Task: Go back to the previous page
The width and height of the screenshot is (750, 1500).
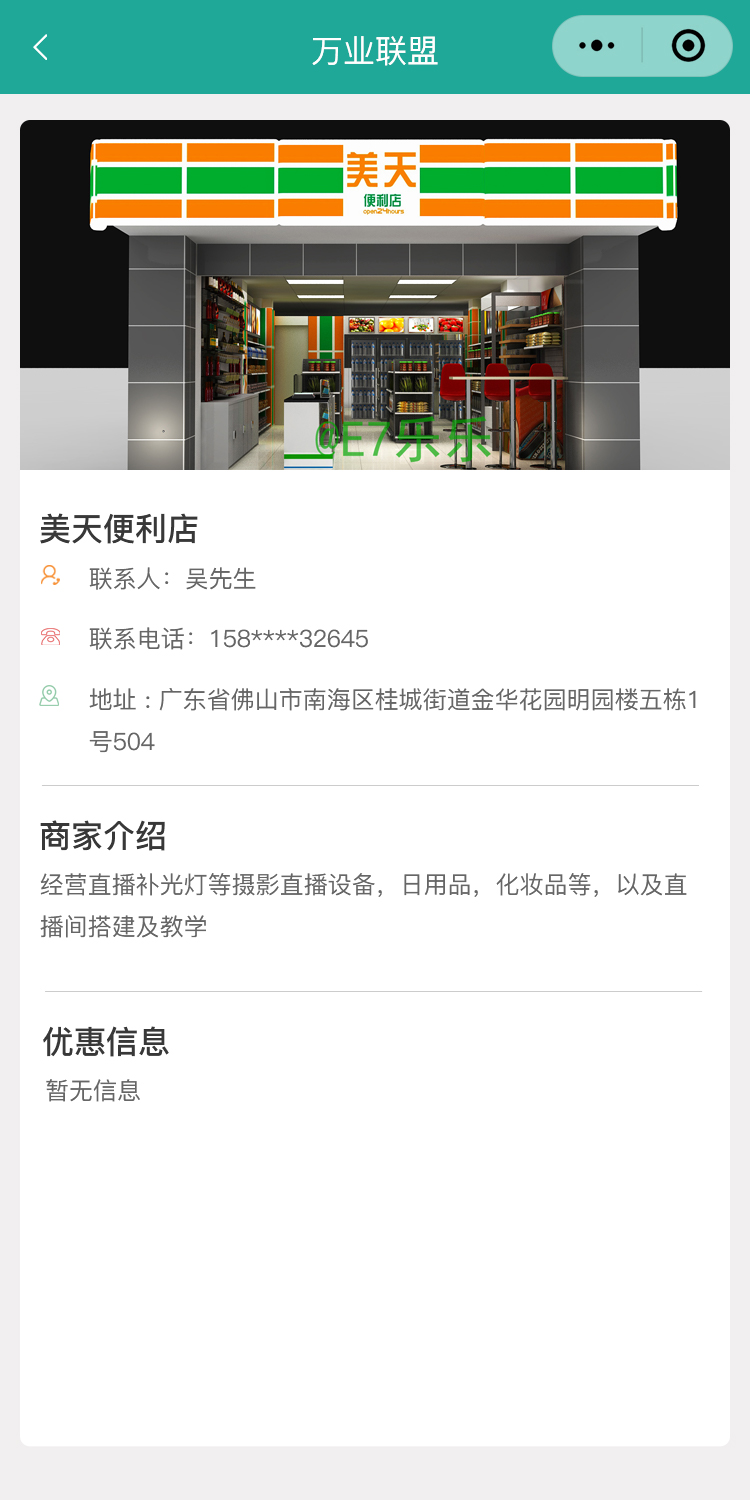Action: tap(41, 47)
